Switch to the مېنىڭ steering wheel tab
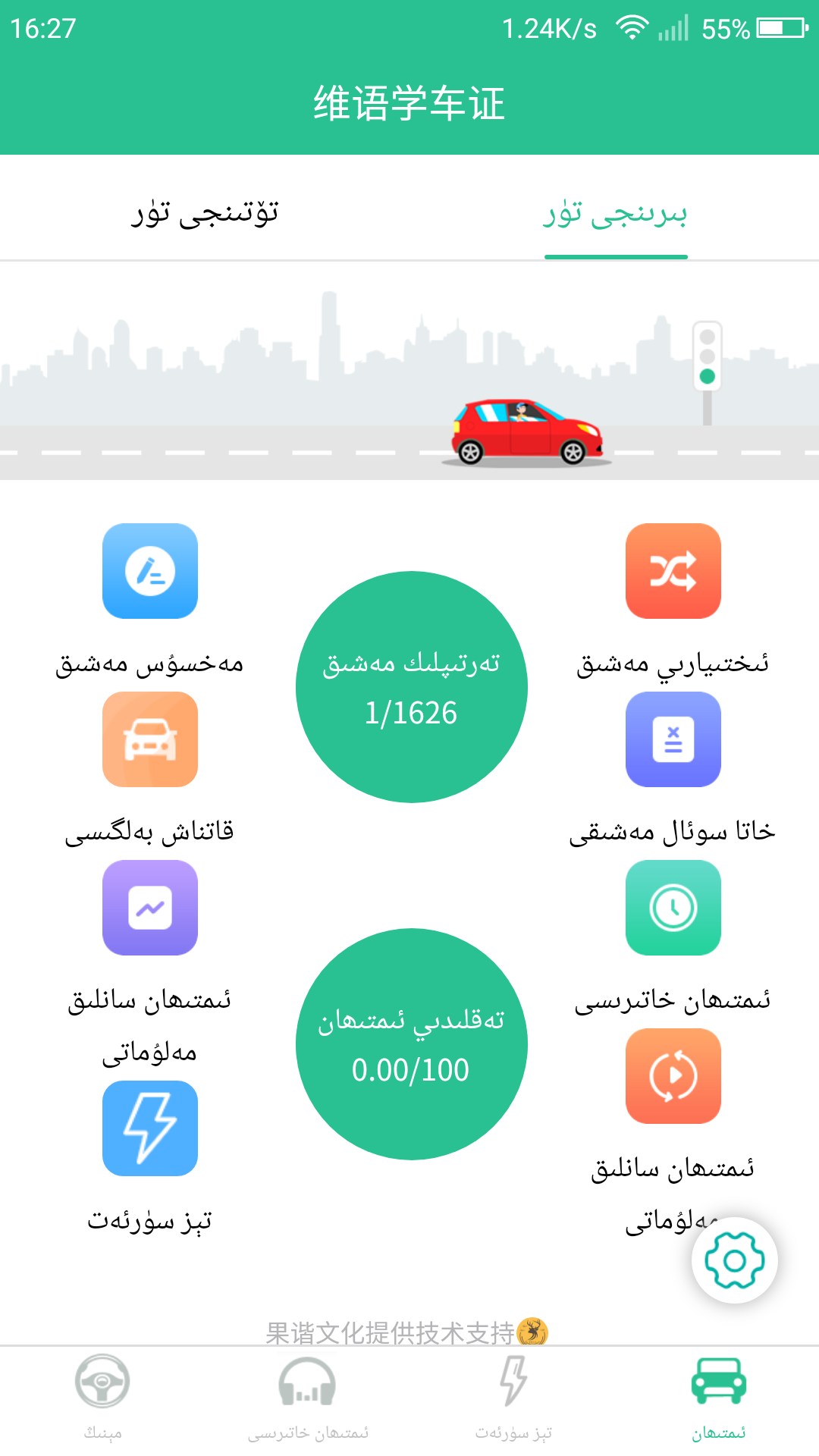 coord(102,1397)
